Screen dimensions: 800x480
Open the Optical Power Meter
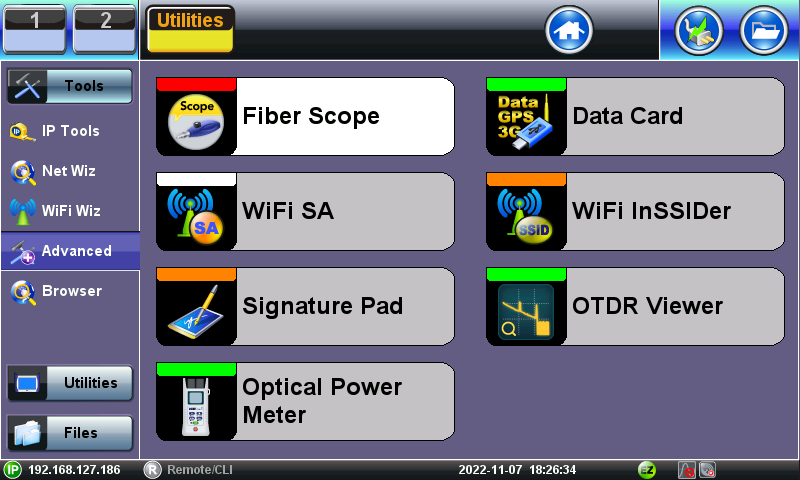coord(305,401)
